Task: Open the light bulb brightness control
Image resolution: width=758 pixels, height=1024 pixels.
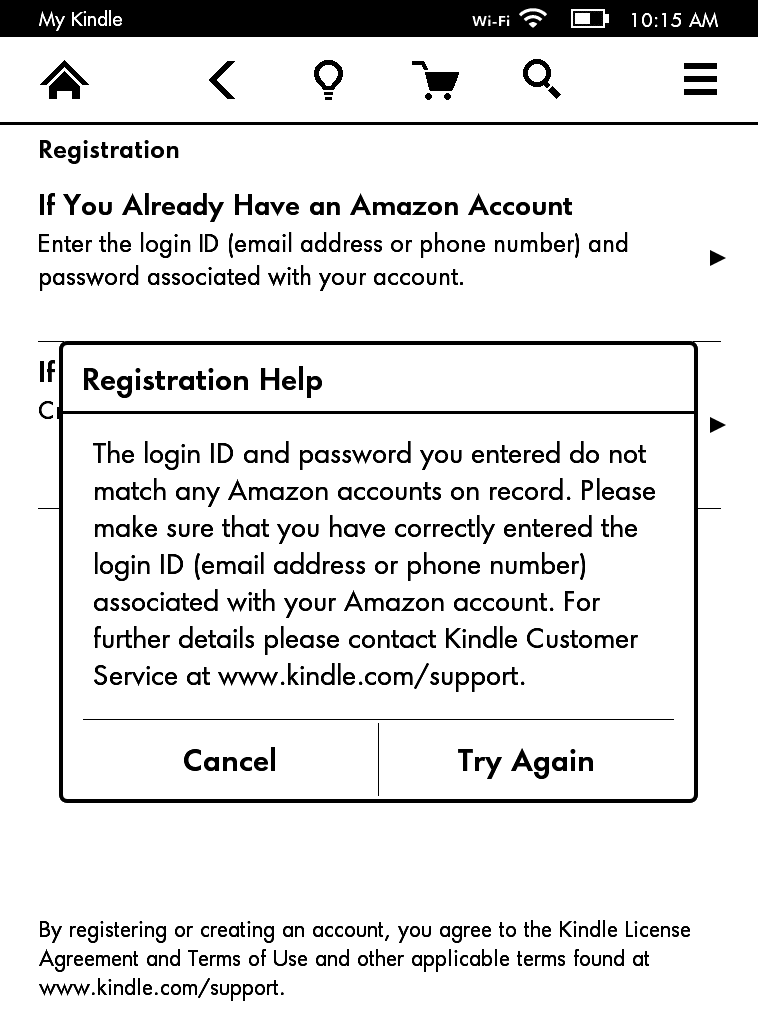Action: coord(328,80)
